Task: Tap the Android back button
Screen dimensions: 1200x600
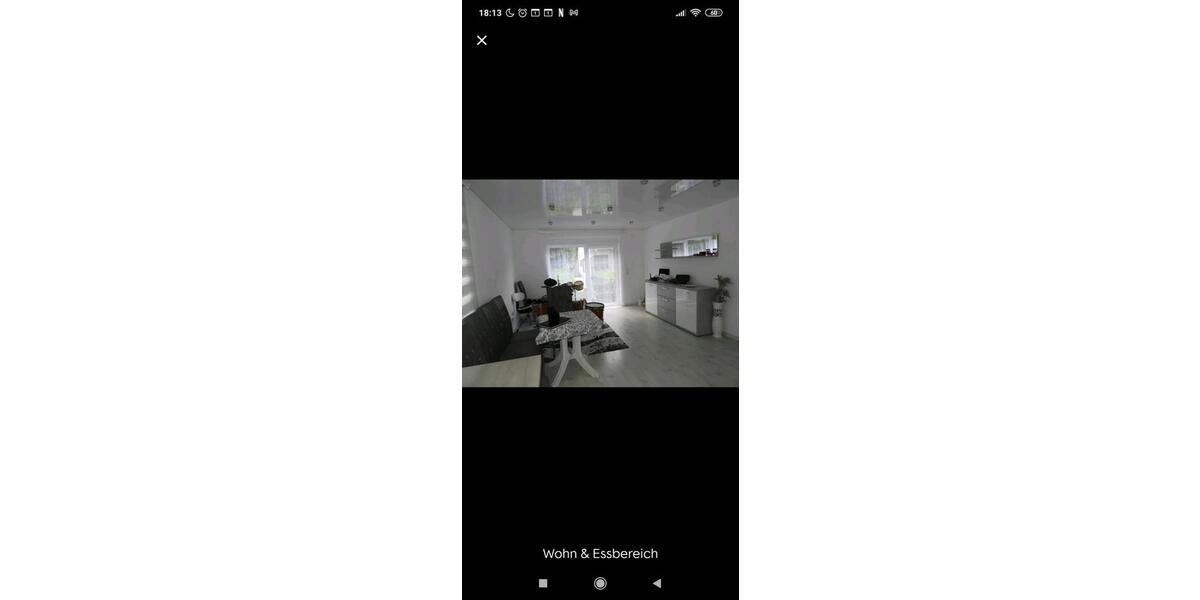Action: click(657, 583)
